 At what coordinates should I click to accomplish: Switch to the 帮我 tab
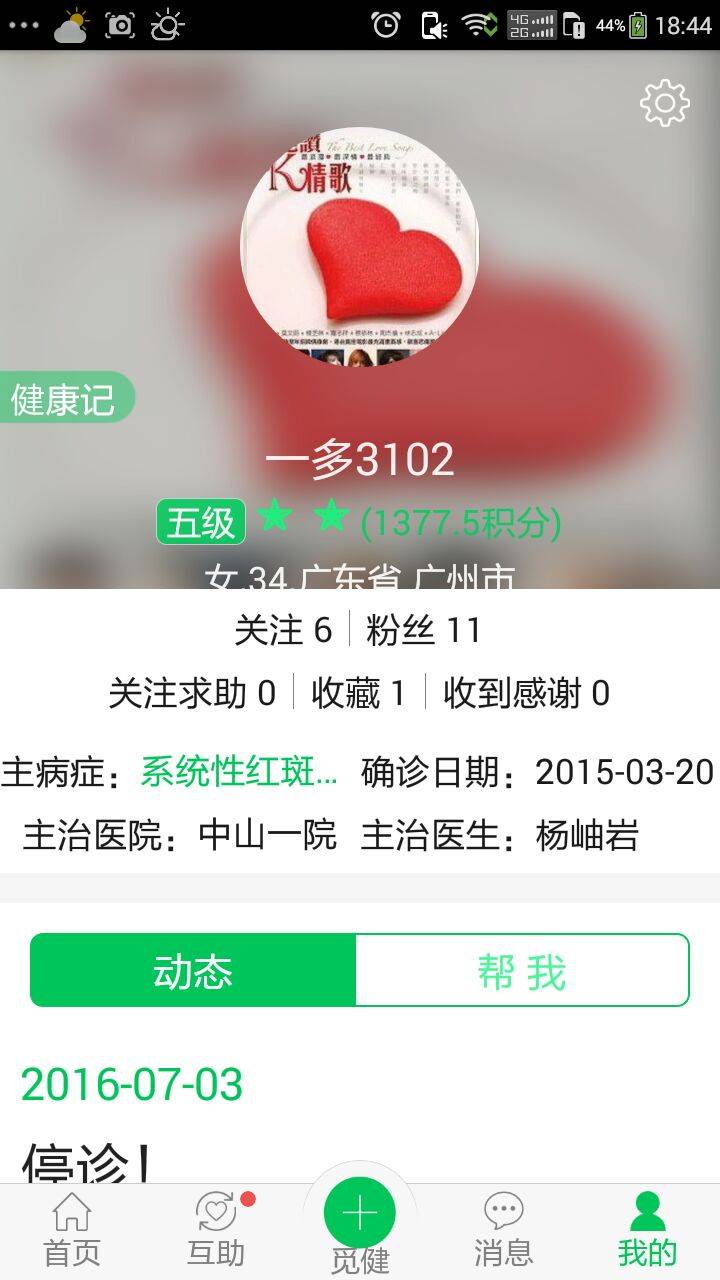[522, 971]
